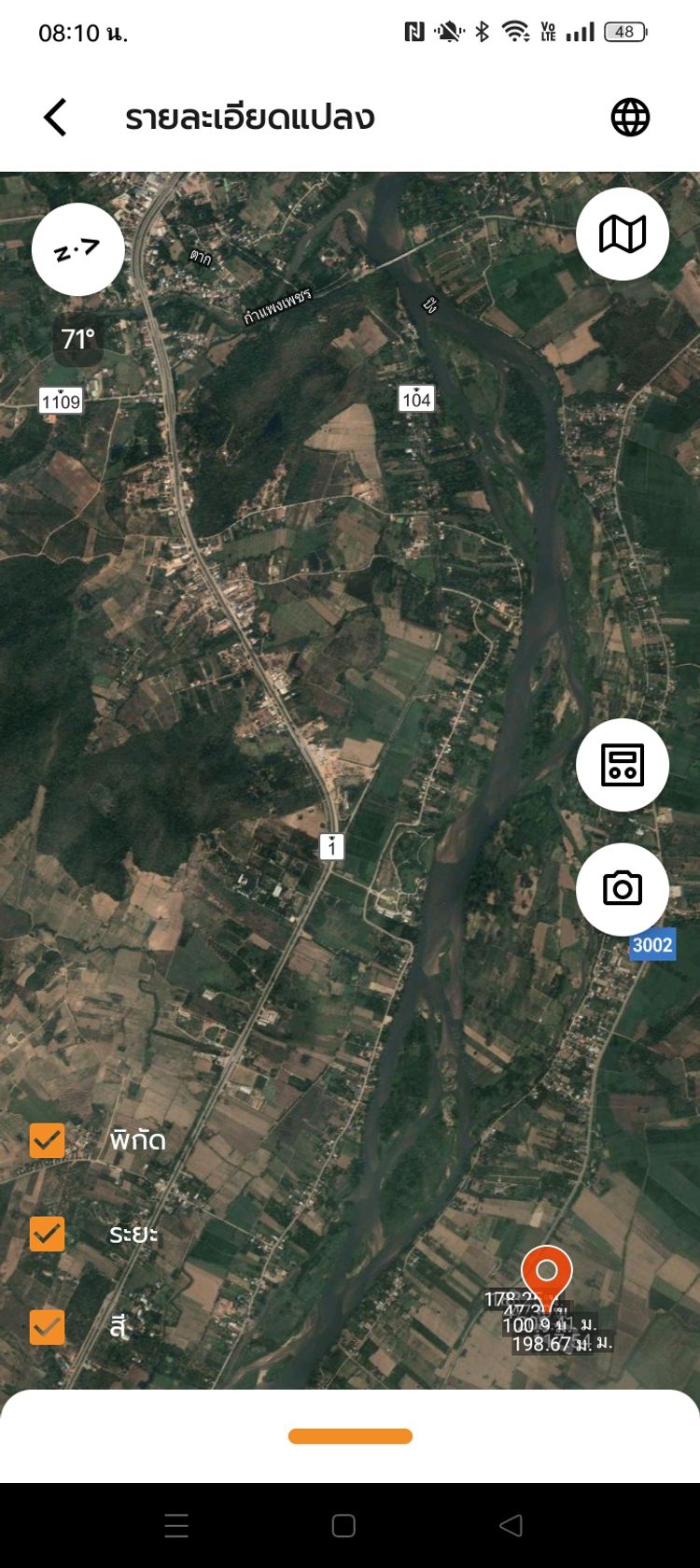Image resolution: width=700 pixels, height=1568 pixels.
Task: Open the map layer selector button
Action: click(623, 233)
